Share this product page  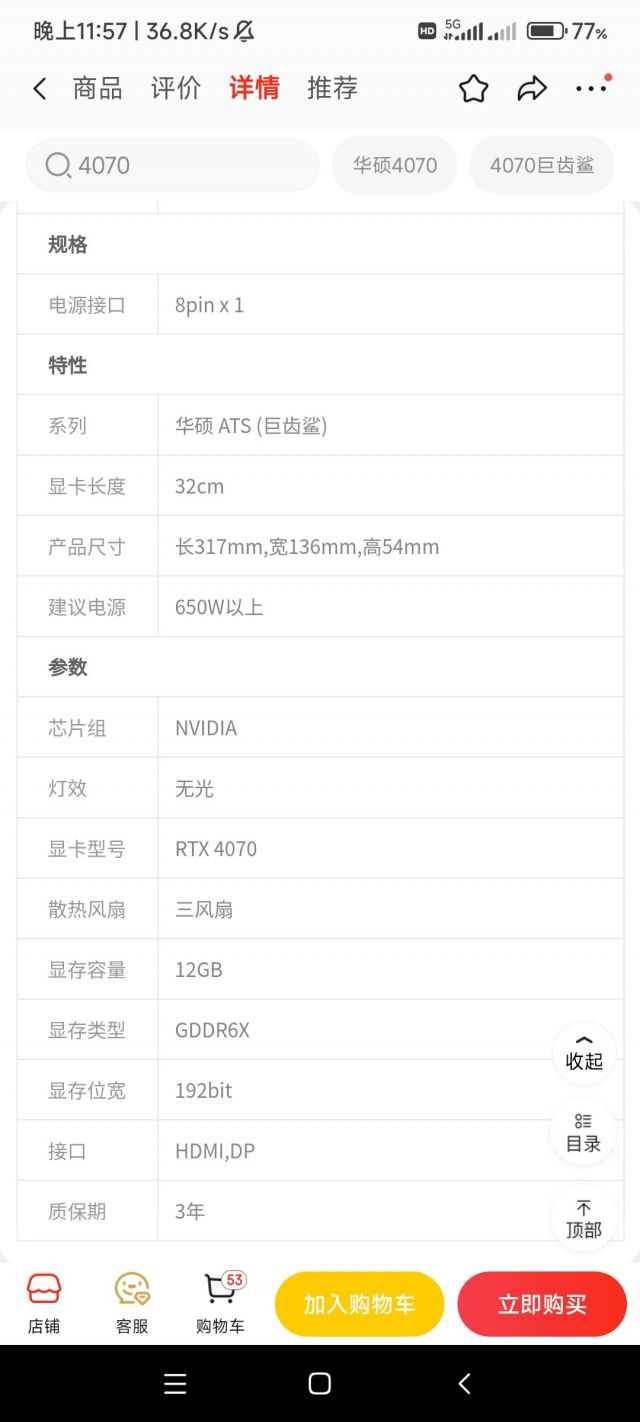(x=532, y=89)
